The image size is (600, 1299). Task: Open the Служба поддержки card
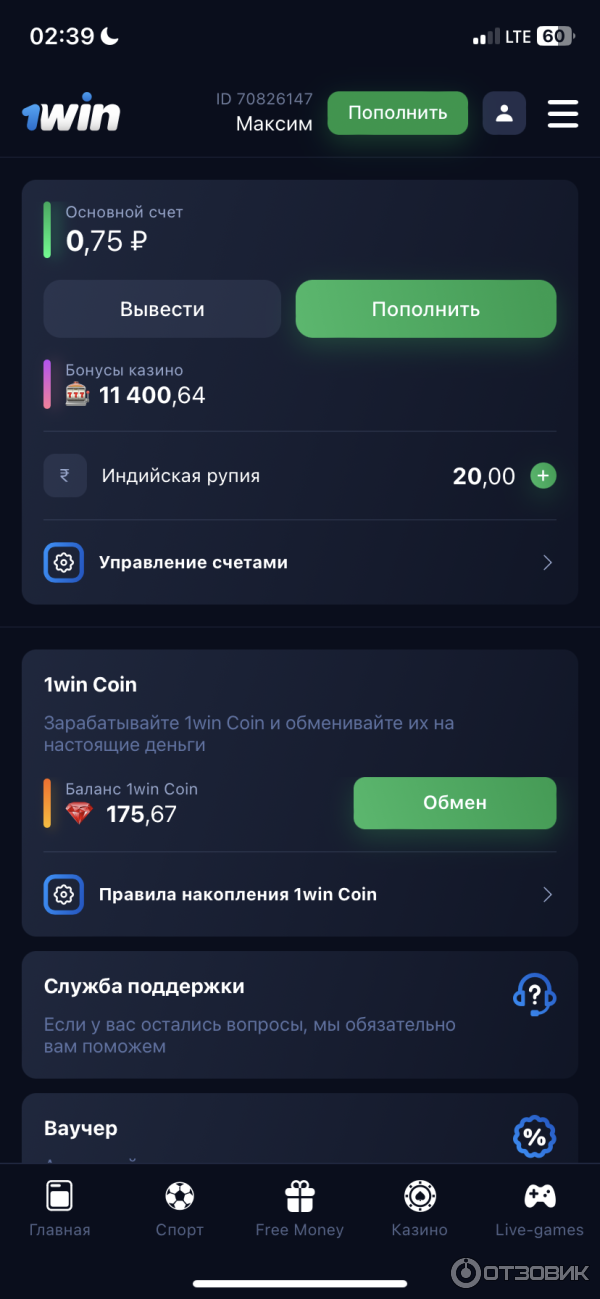(299, 1015)
